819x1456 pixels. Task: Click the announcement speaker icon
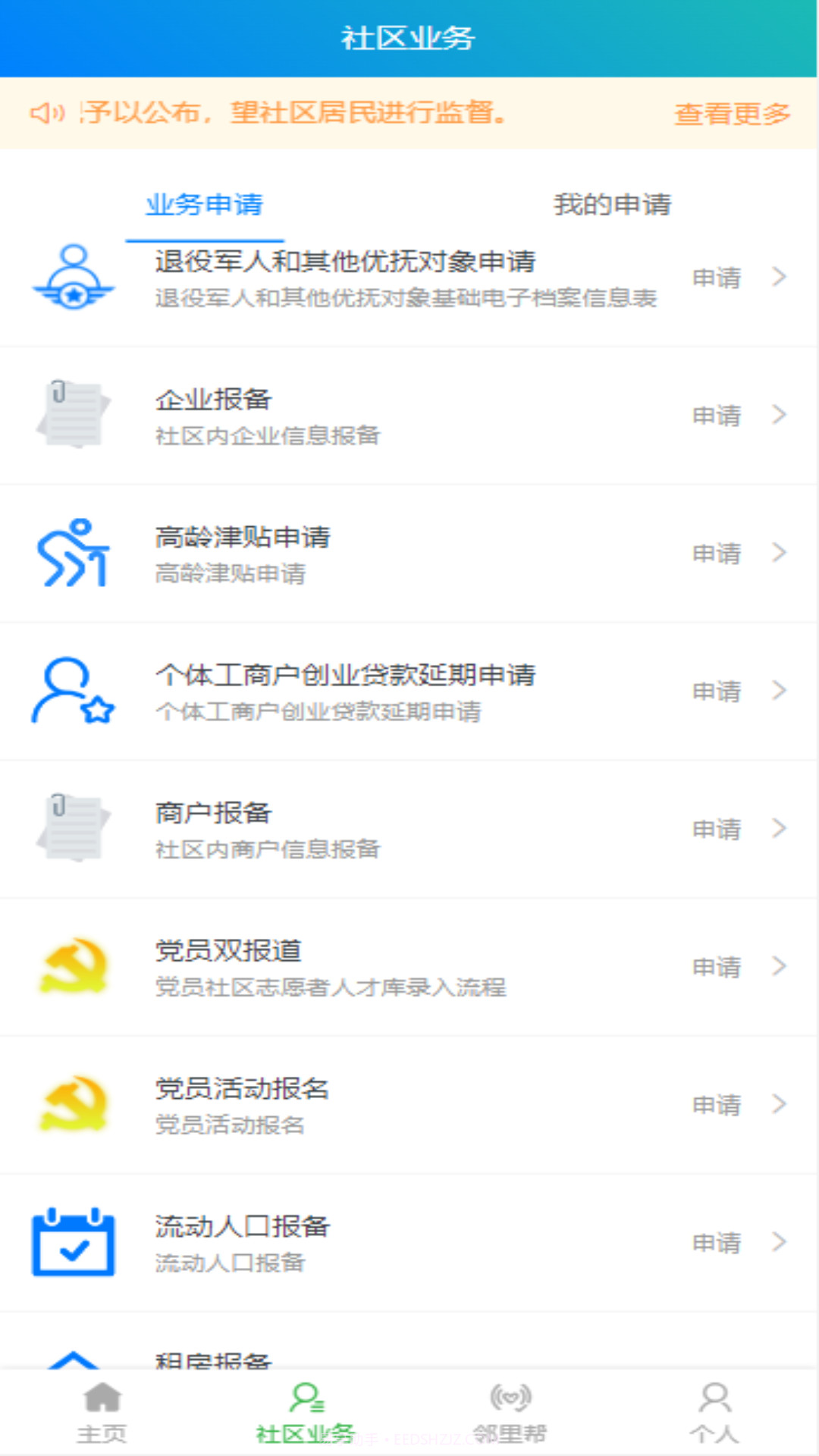click(45, 114)
